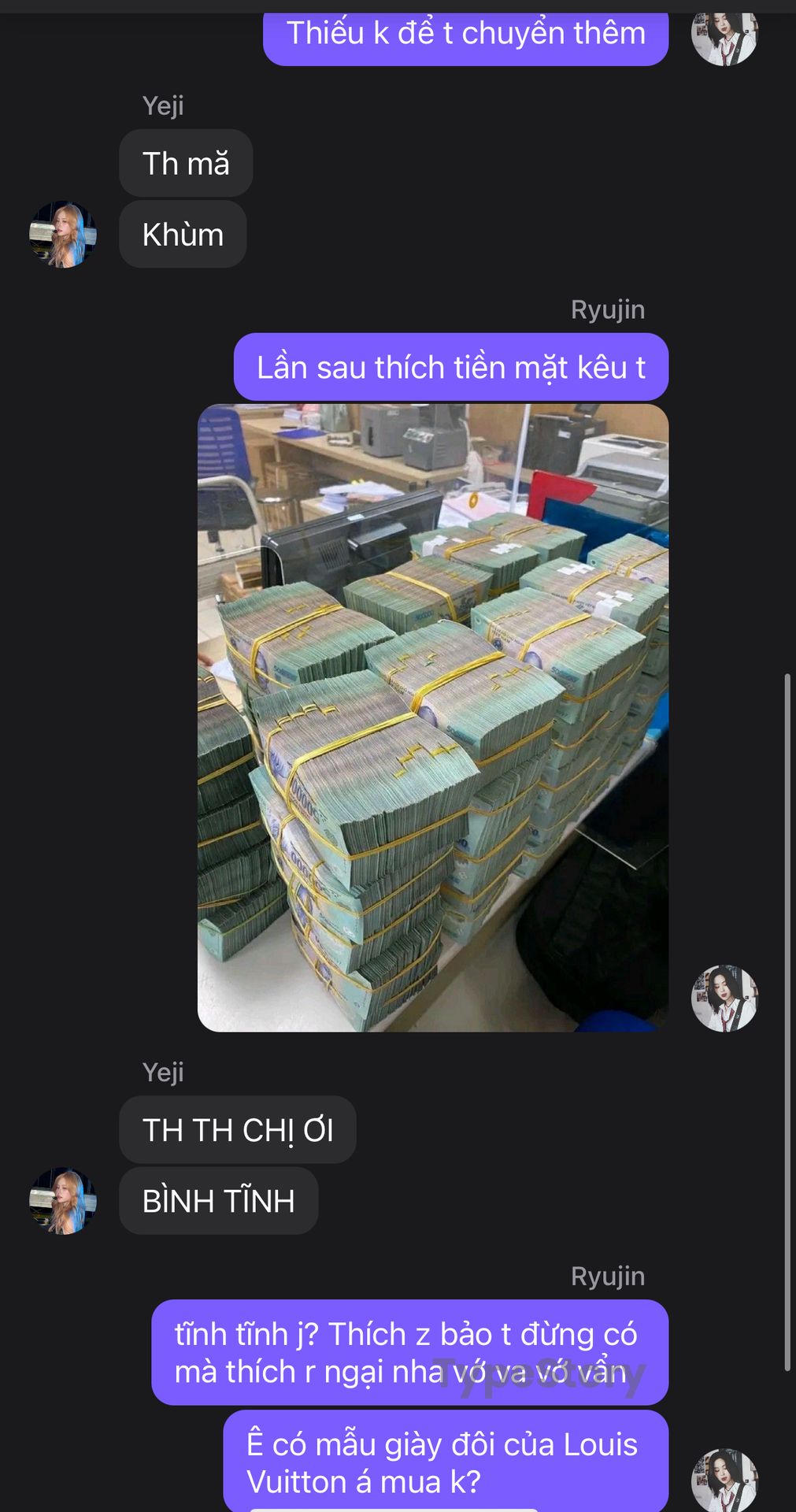Open Yeji's avatar next to "Khùm"
Image resolution: width=796 pixels, height=1512 pixels.
63,234
